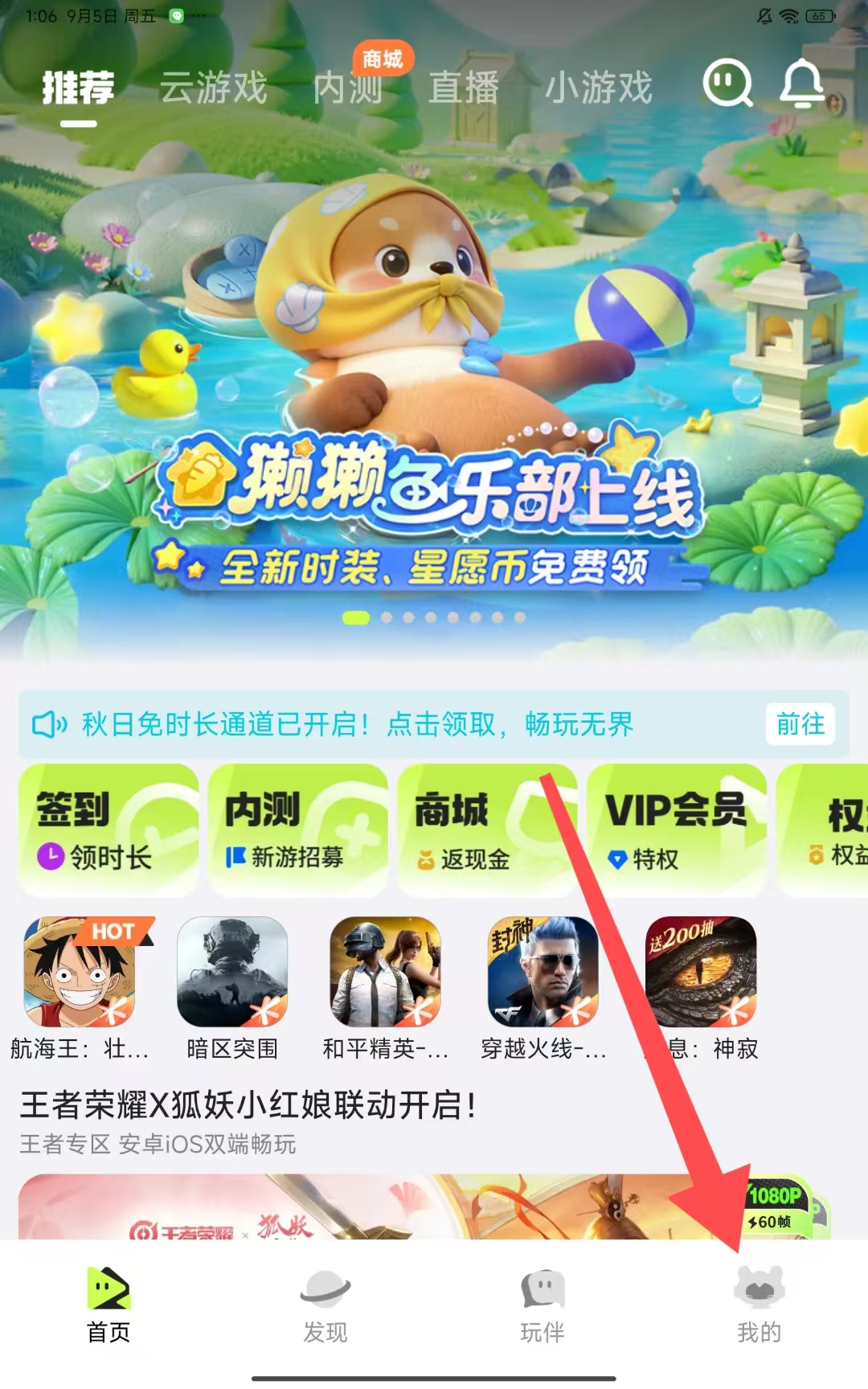
Task: Switch to the 直播 tab
Action: click(x=464, y=88)
